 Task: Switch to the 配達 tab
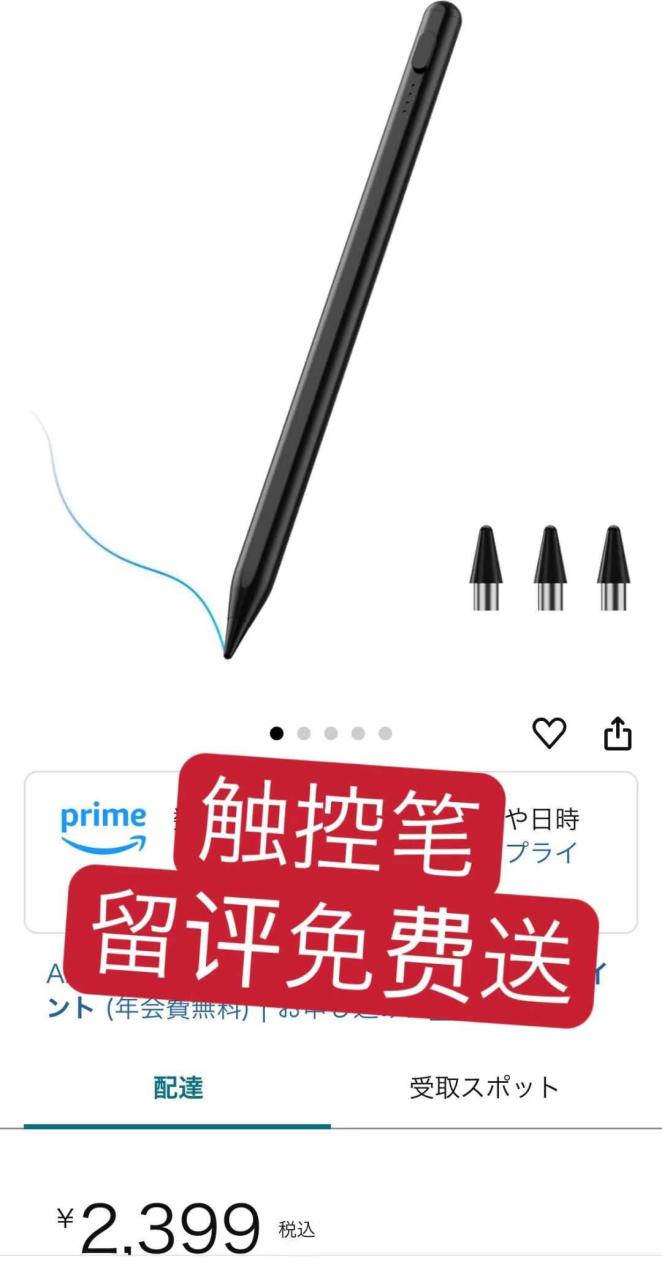(x=178, y=1088)
